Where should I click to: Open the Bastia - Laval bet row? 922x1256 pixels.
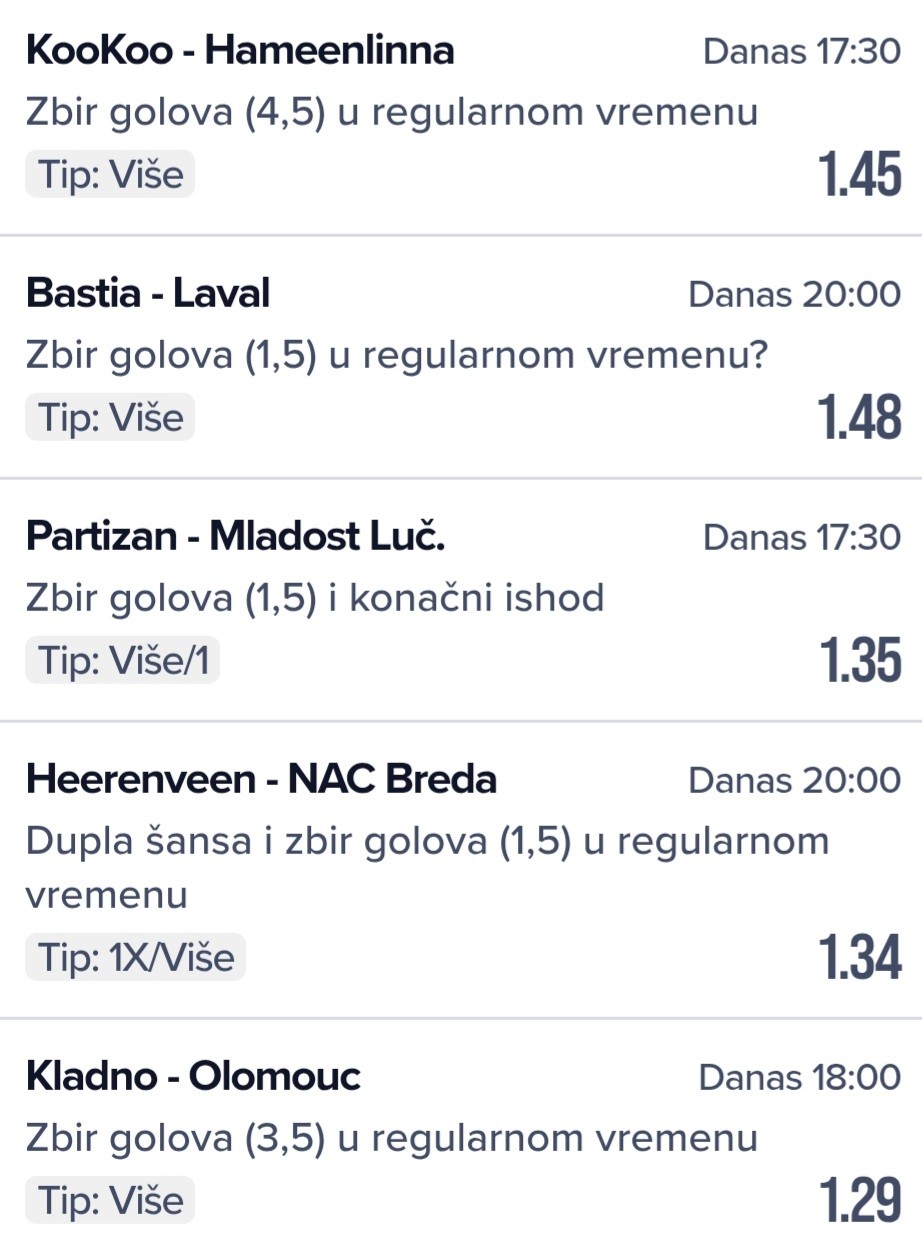click(x=460, y=355)
